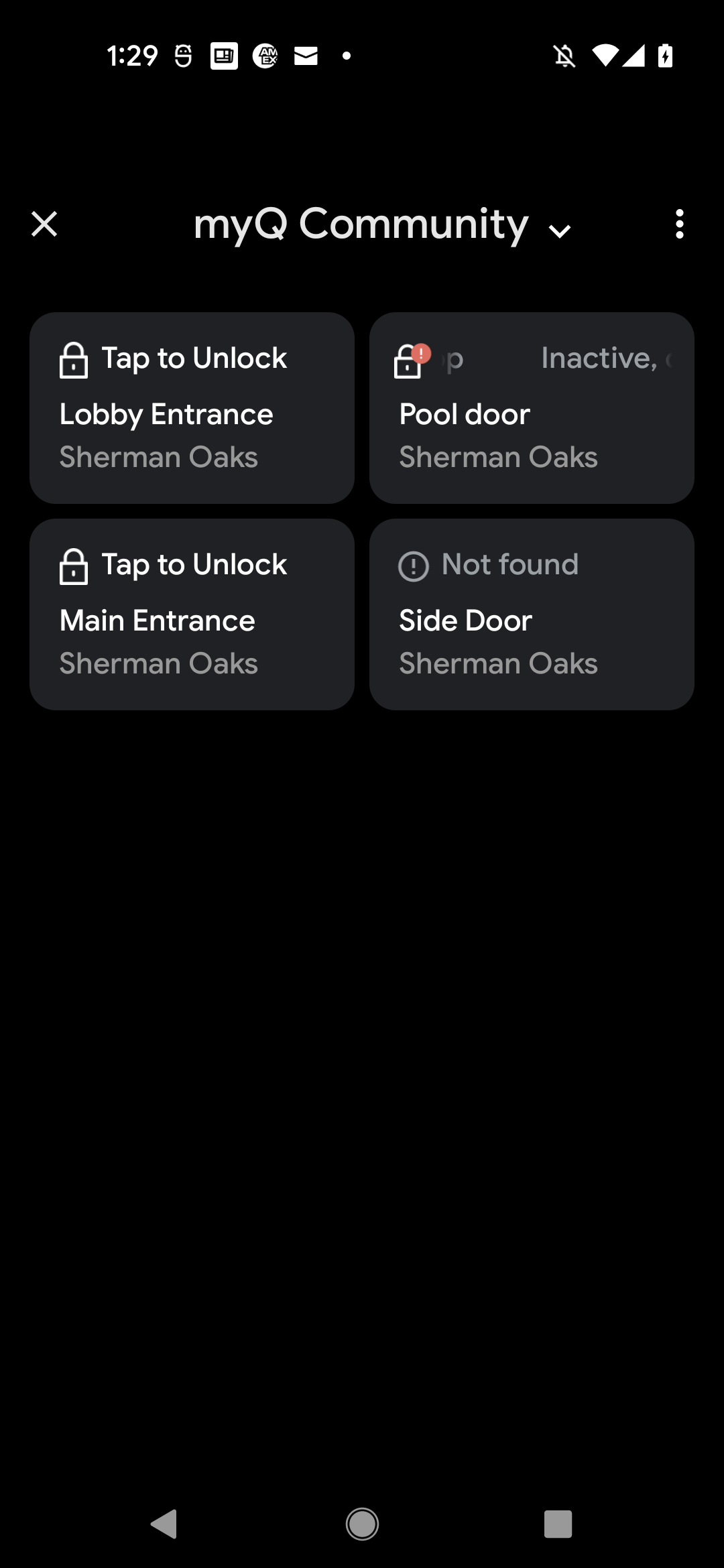Image resolution: width=724 pixels, height=1568 pixels.
Task: Open the three-dot overflow menu
Action: (x=679, y=224)
